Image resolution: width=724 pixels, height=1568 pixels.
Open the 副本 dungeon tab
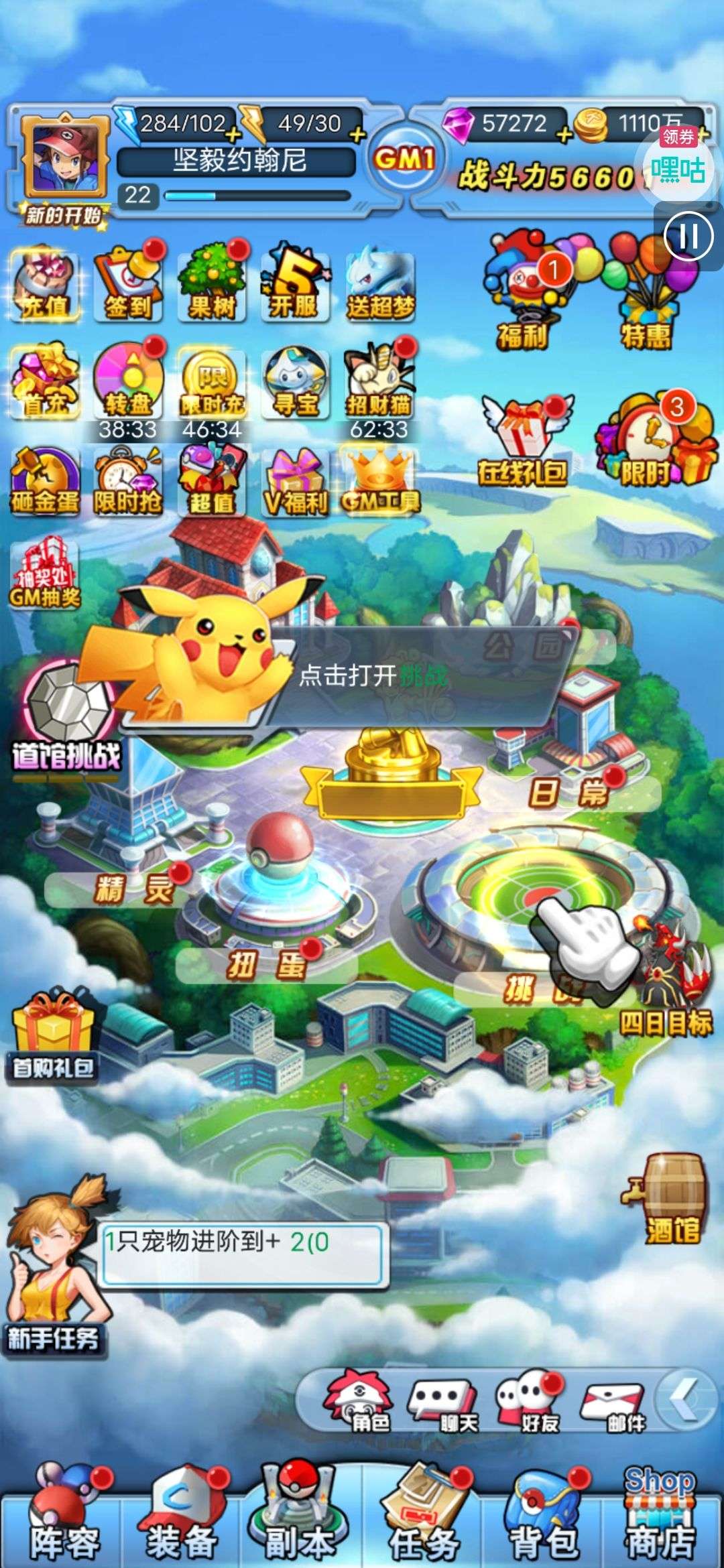pos(298,1518)
